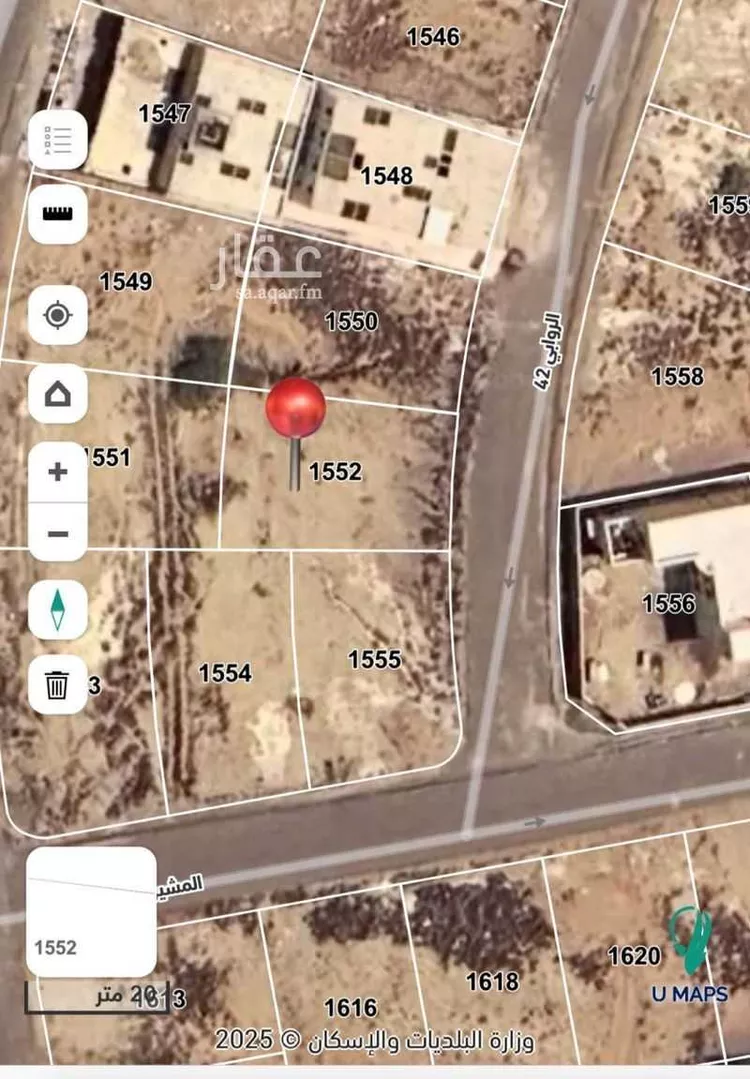This screenshot has width=750, height=1079.
Task: Reset map orientation with the compass icon
Action: tap(57, 607)
